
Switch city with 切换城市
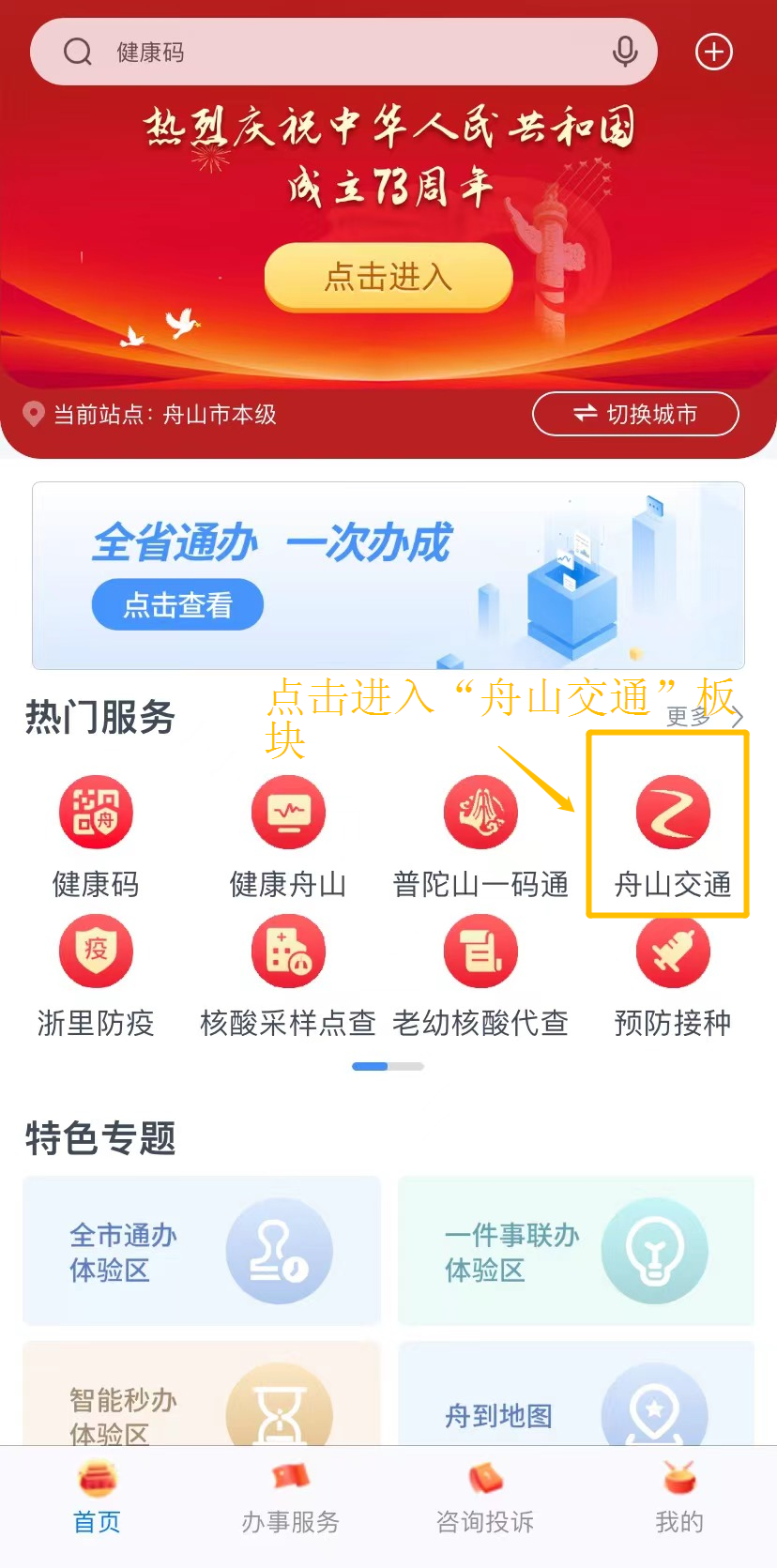point(635,414)
